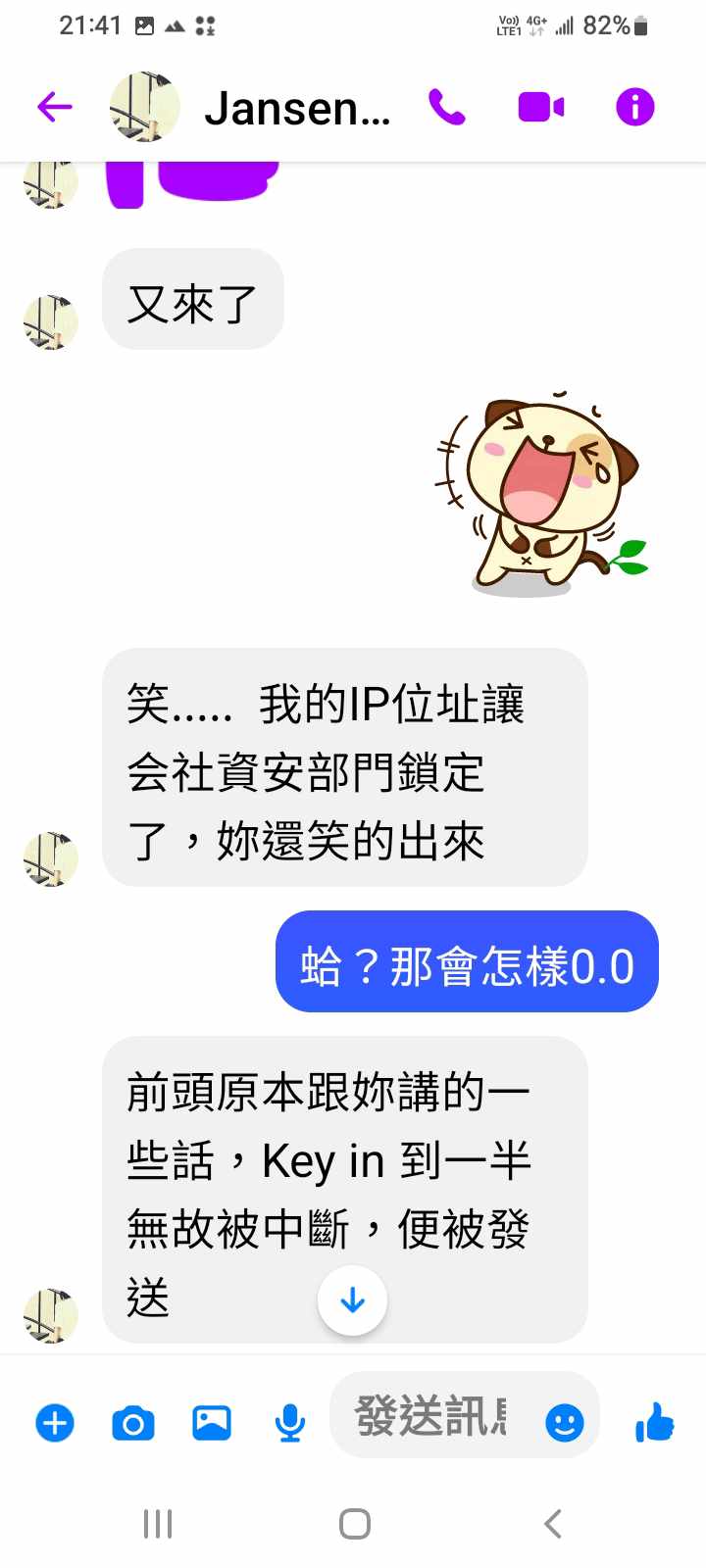Start a video call with Jansen
Viewport: 706px width, 1568px height.
click(540, 107)
